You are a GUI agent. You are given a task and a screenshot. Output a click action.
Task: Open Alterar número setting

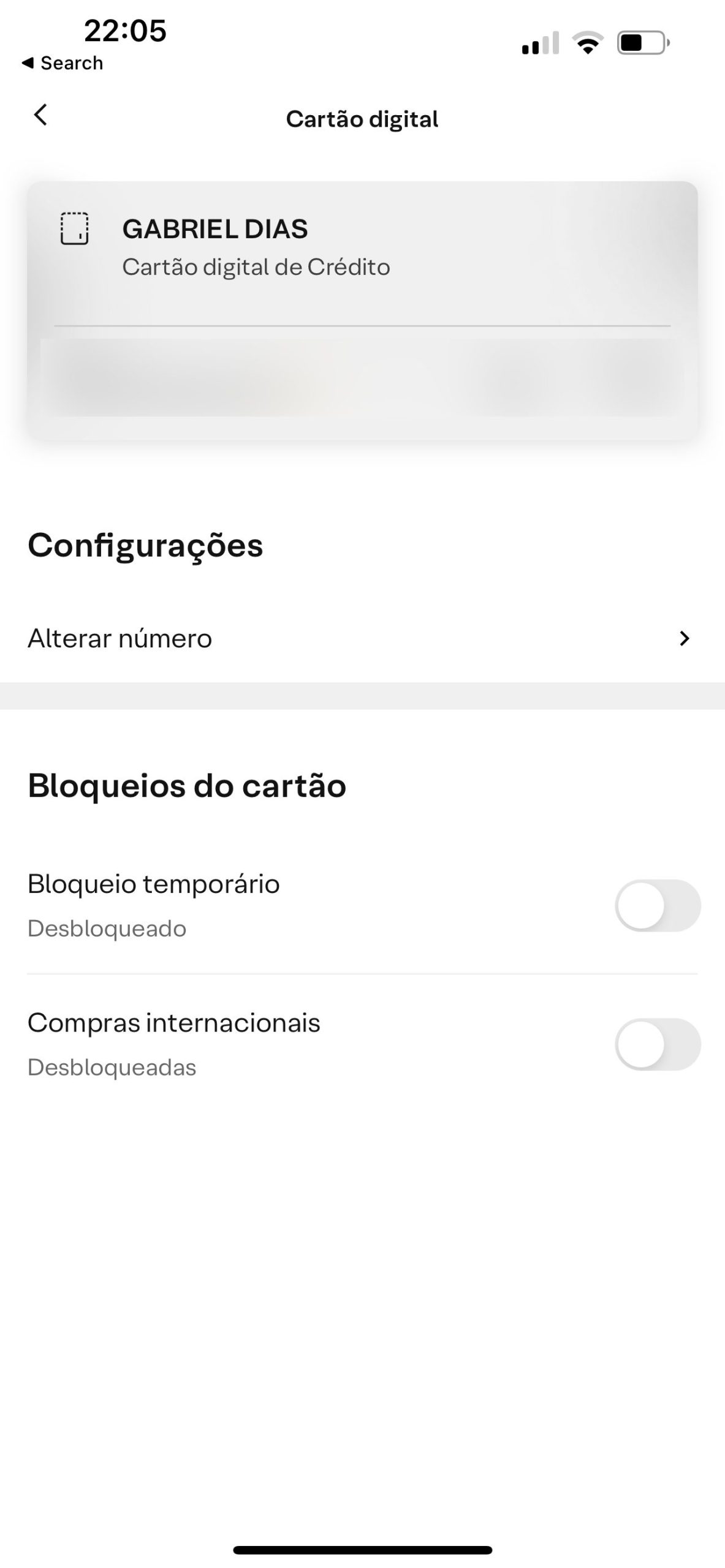pos(362,638)
